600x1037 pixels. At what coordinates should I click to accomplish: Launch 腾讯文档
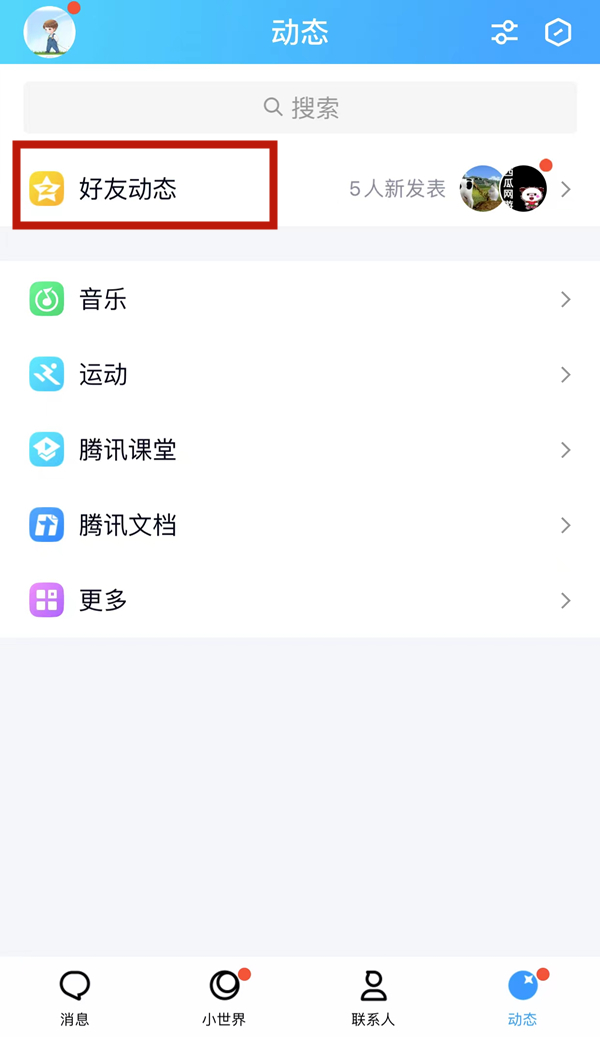pyautogui.click(x=300, y=525)
